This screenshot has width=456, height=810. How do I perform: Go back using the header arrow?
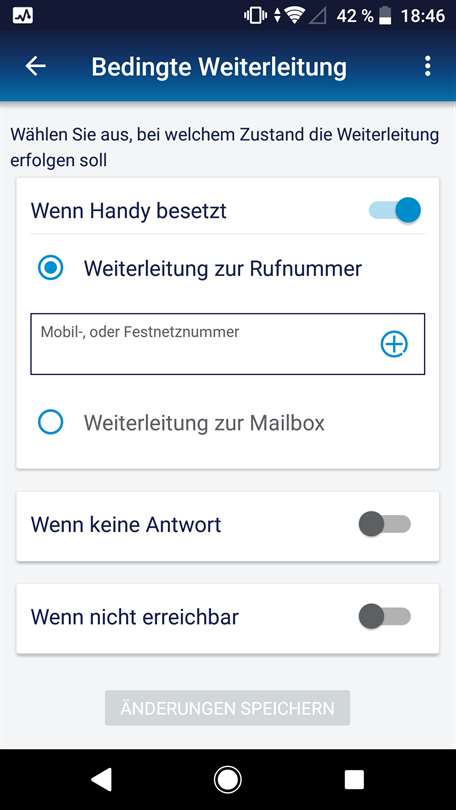pos(36,66)
